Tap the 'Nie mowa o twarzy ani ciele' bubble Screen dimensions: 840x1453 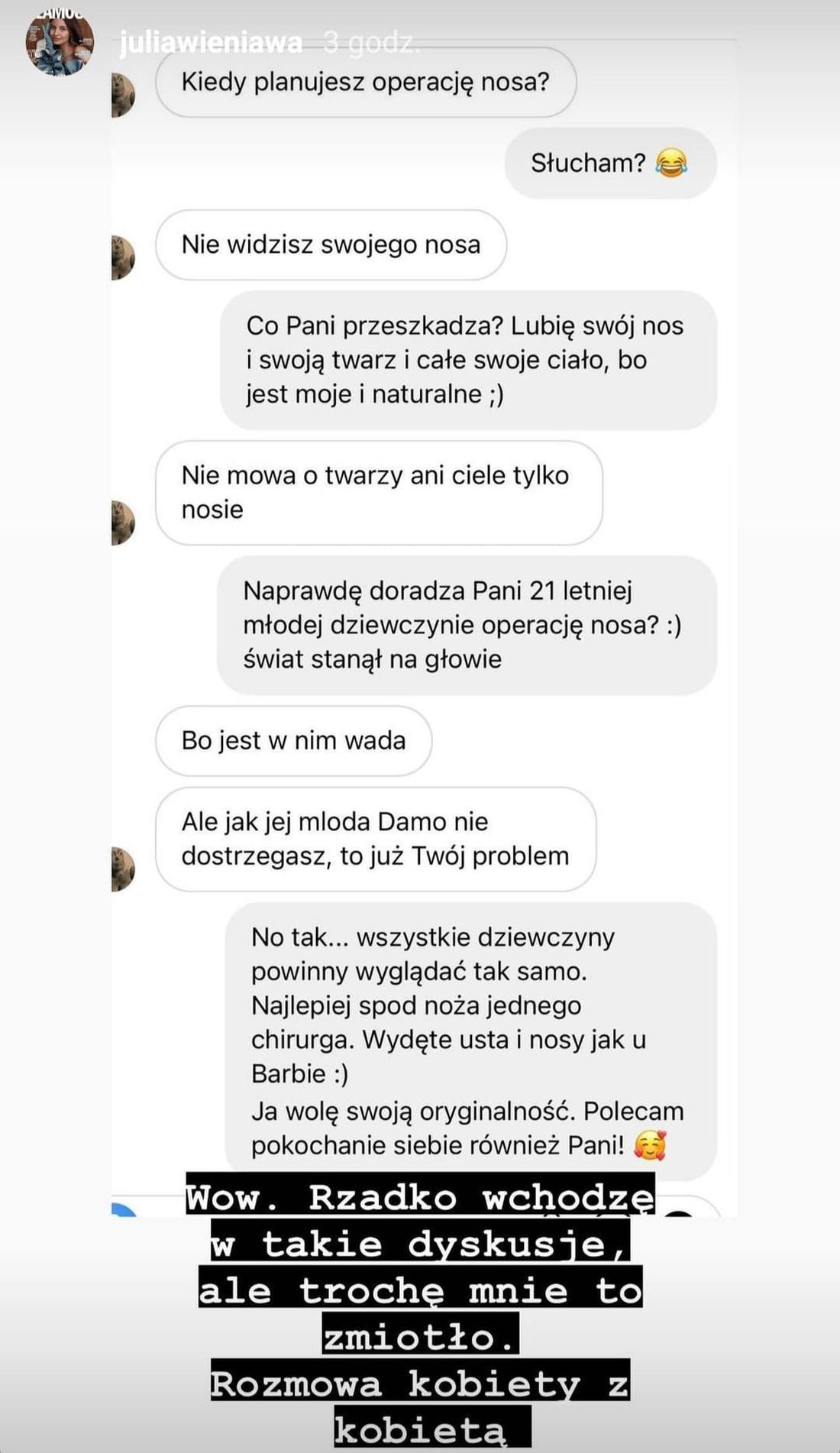(378, 493)
